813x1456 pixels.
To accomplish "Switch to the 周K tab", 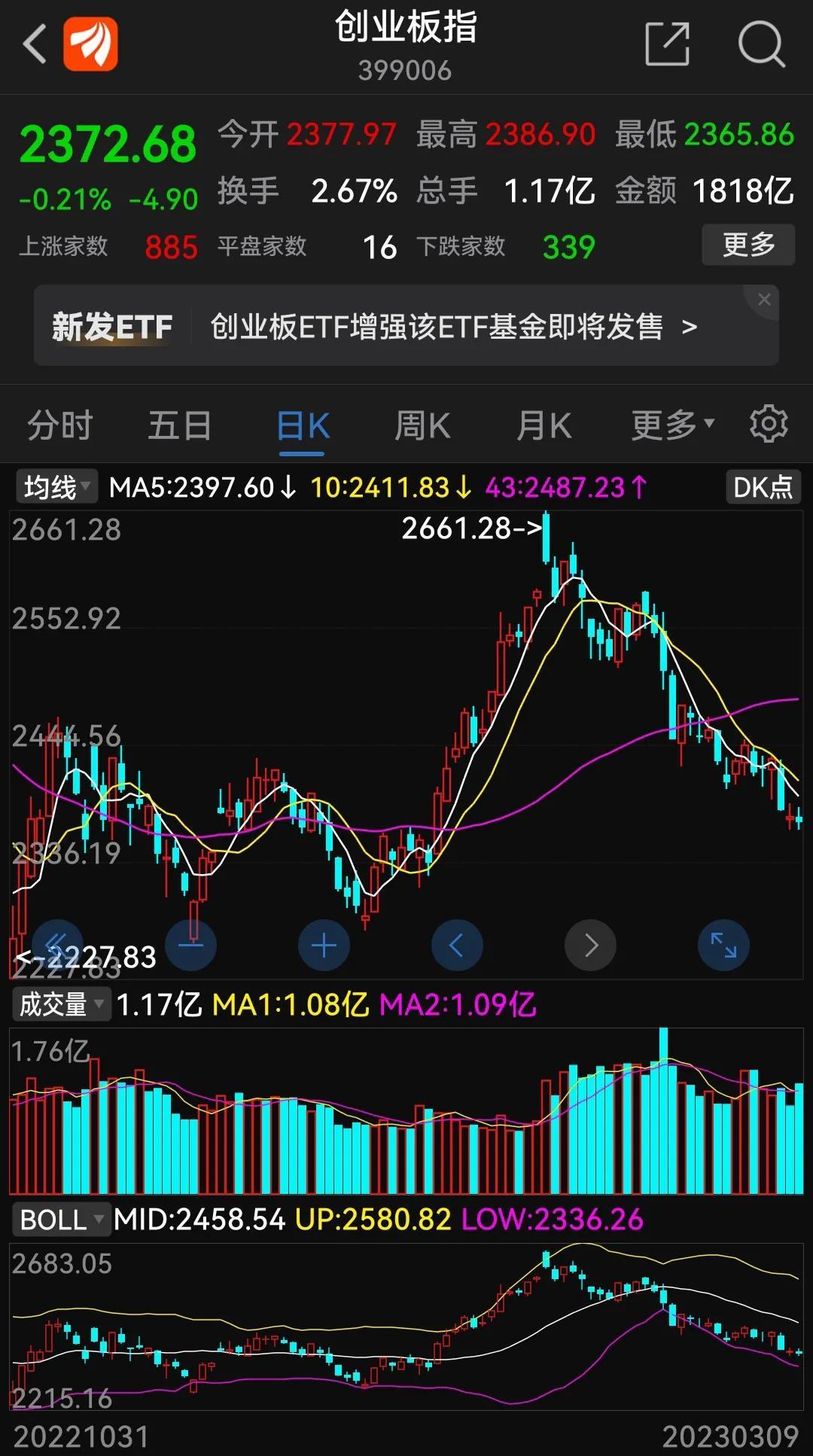I will (422, 425).
